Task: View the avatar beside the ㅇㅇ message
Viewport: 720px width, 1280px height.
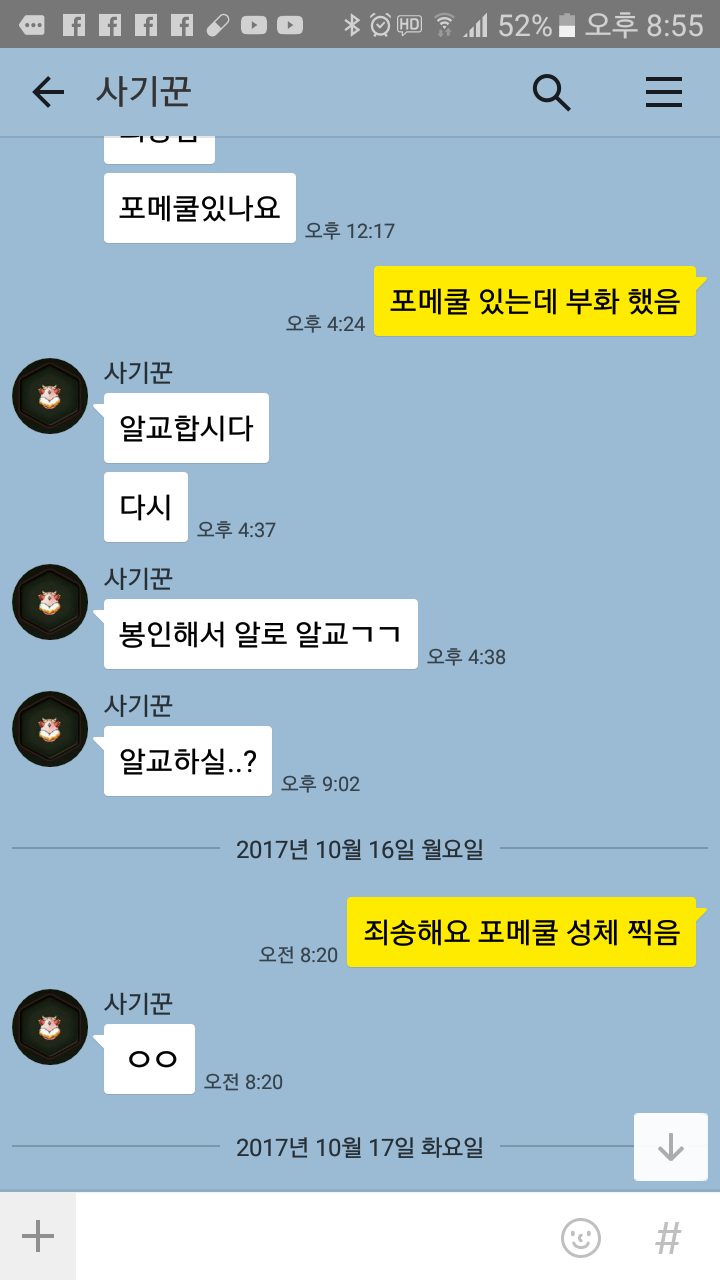Action: pyautogui.click(x=50, y=1027)
